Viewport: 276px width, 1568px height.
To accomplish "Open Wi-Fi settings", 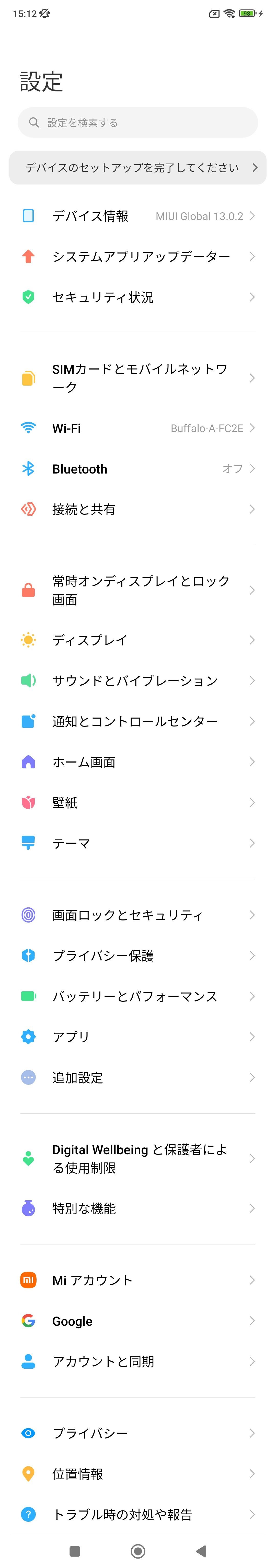I will (138, 428).
